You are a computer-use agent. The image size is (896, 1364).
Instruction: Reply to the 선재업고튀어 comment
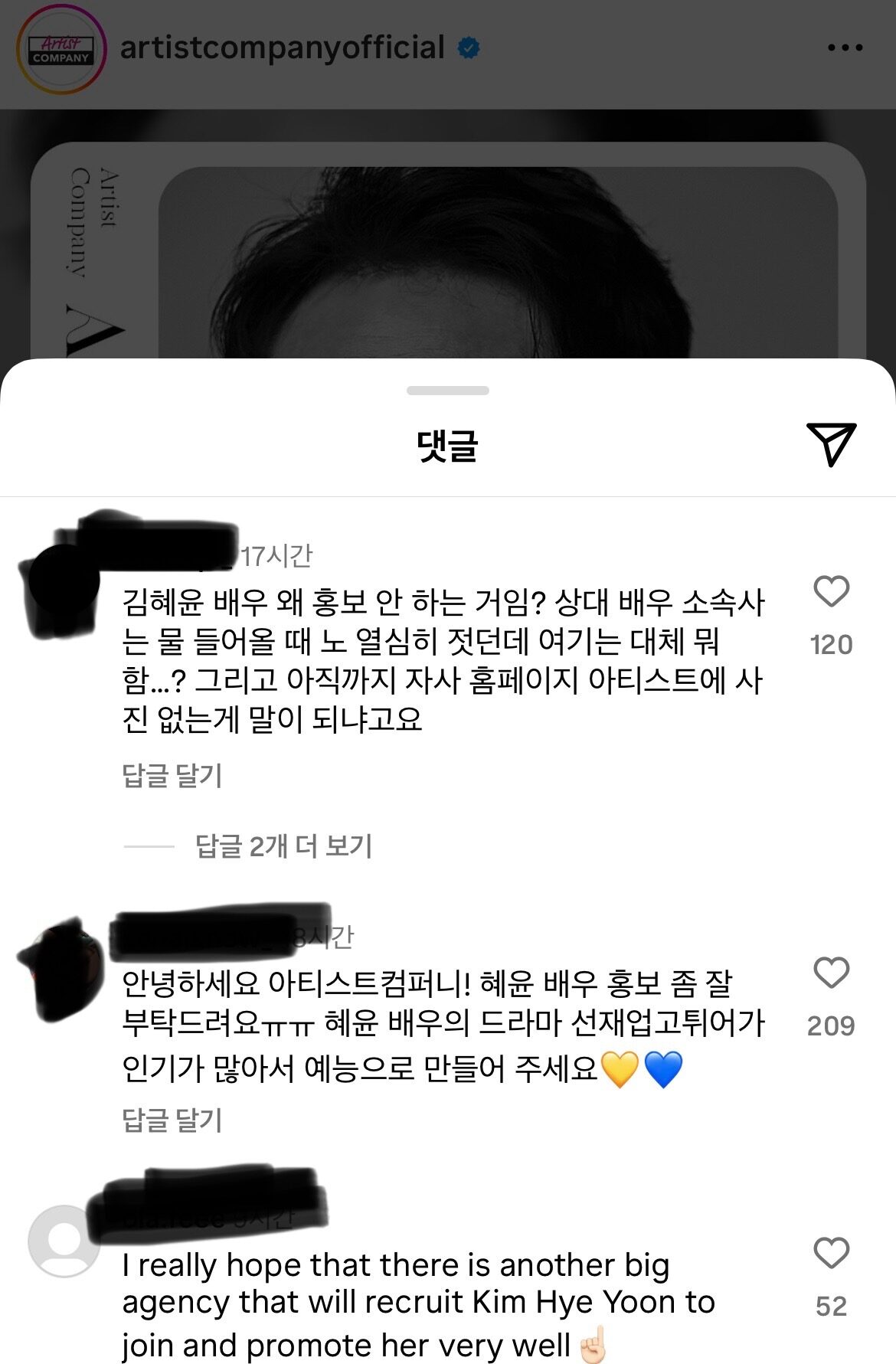(x=172, y=1120)
